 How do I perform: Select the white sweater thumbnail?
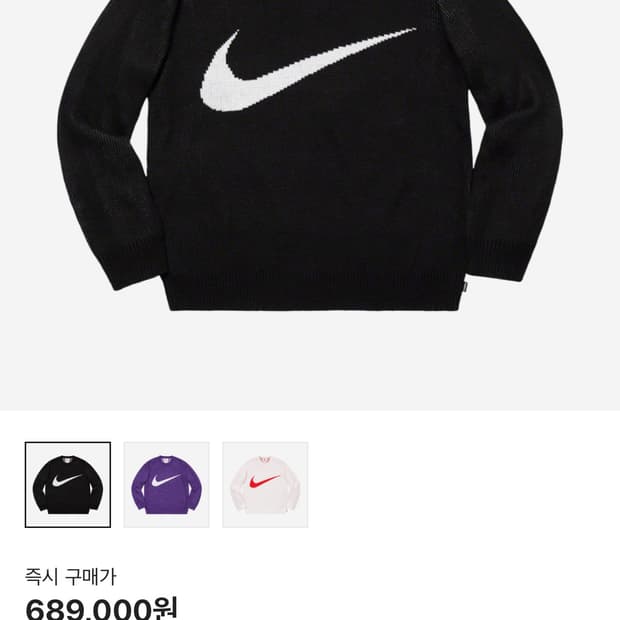click(265, 485)
